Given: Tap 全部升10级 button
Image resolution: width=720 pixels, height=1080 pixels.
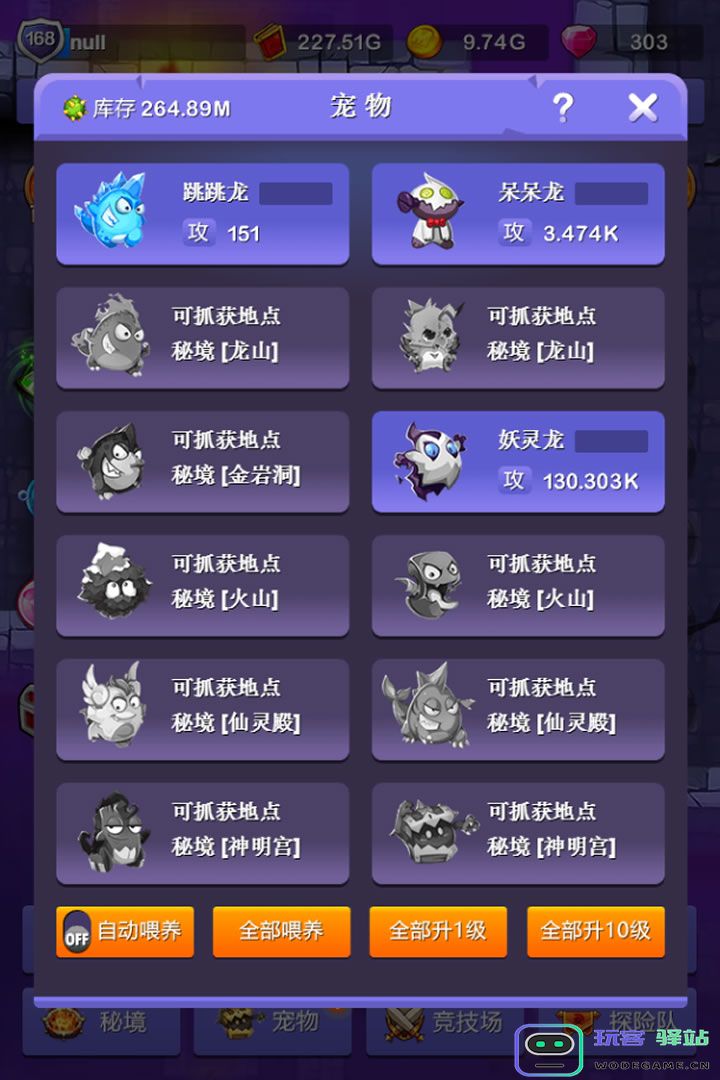Looking at the screenshot, I should tap(595, 932).
